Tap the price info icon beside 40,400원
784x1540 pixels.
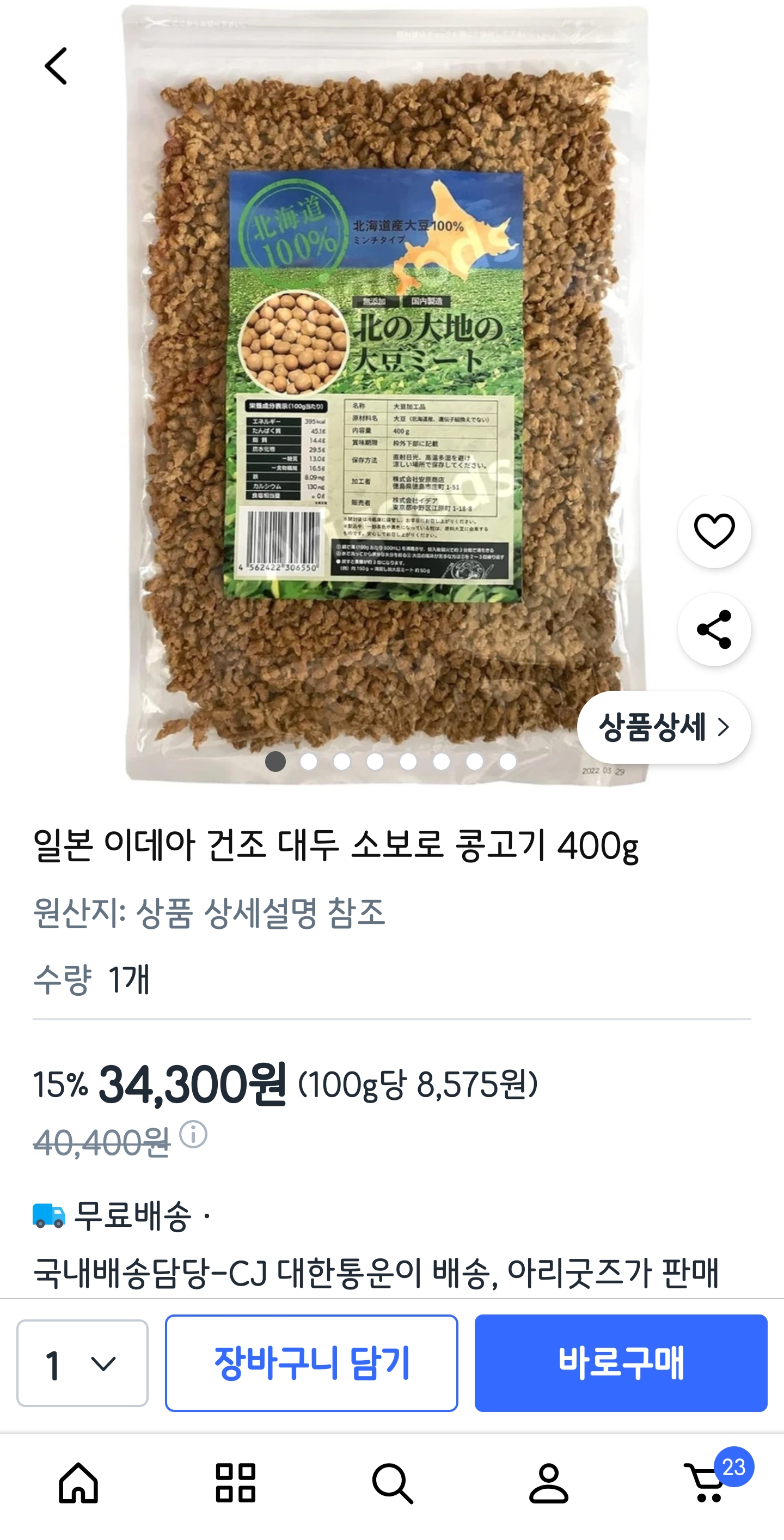click(193, 1134)
